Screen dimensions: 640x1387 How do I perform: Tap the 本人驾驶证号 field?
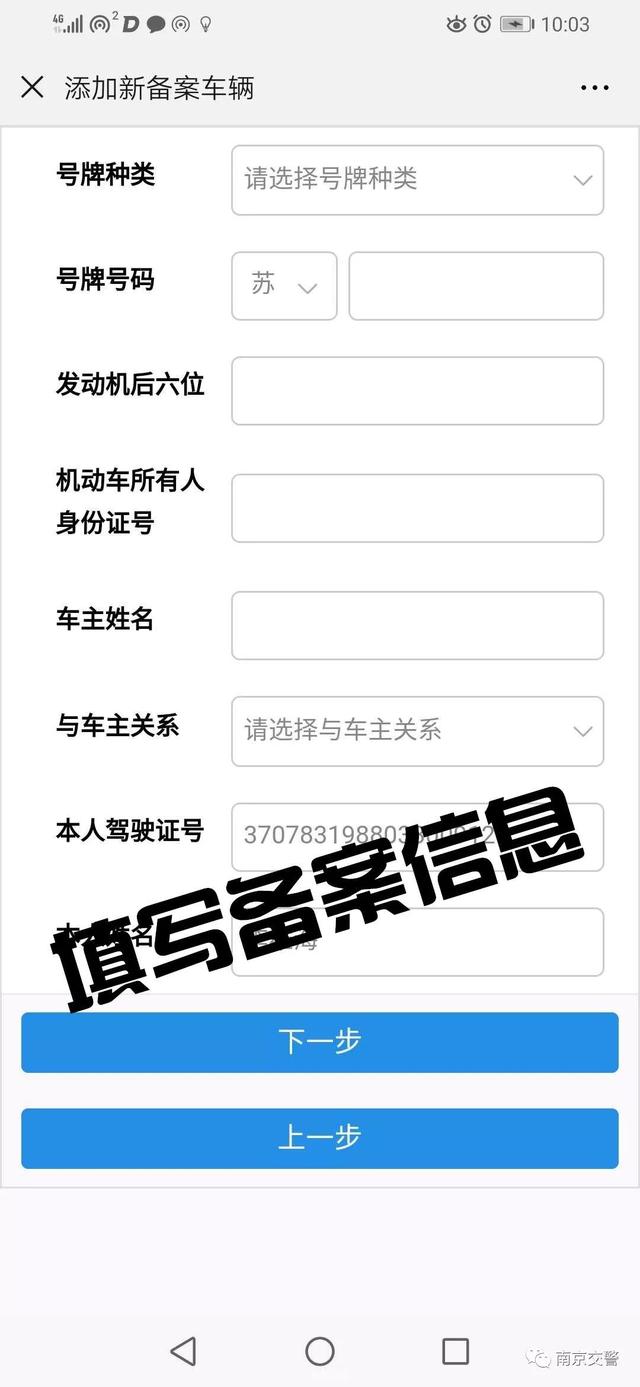point(417,836)
